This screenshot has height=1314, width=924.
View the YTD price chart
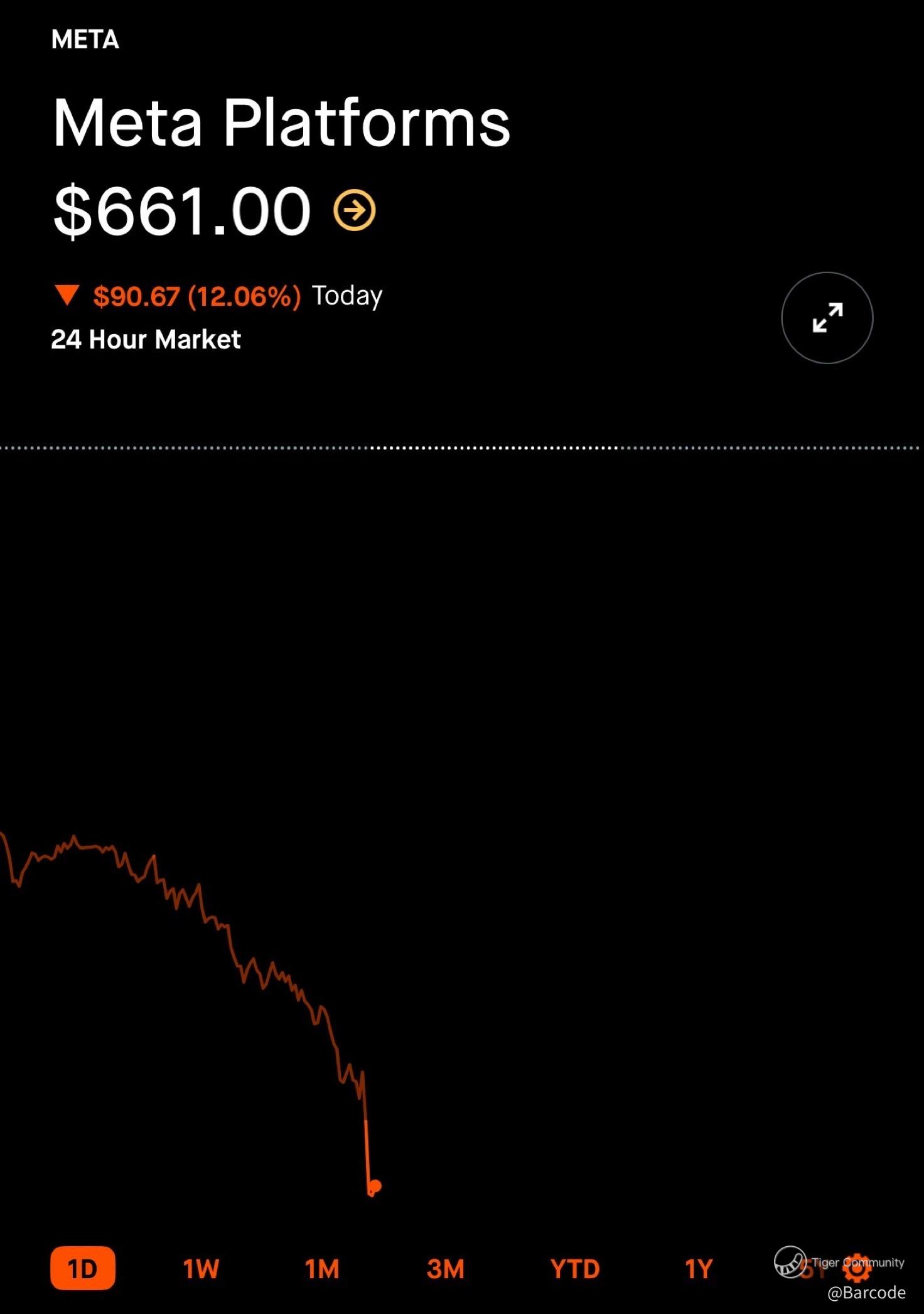(x=575, y=1269)
